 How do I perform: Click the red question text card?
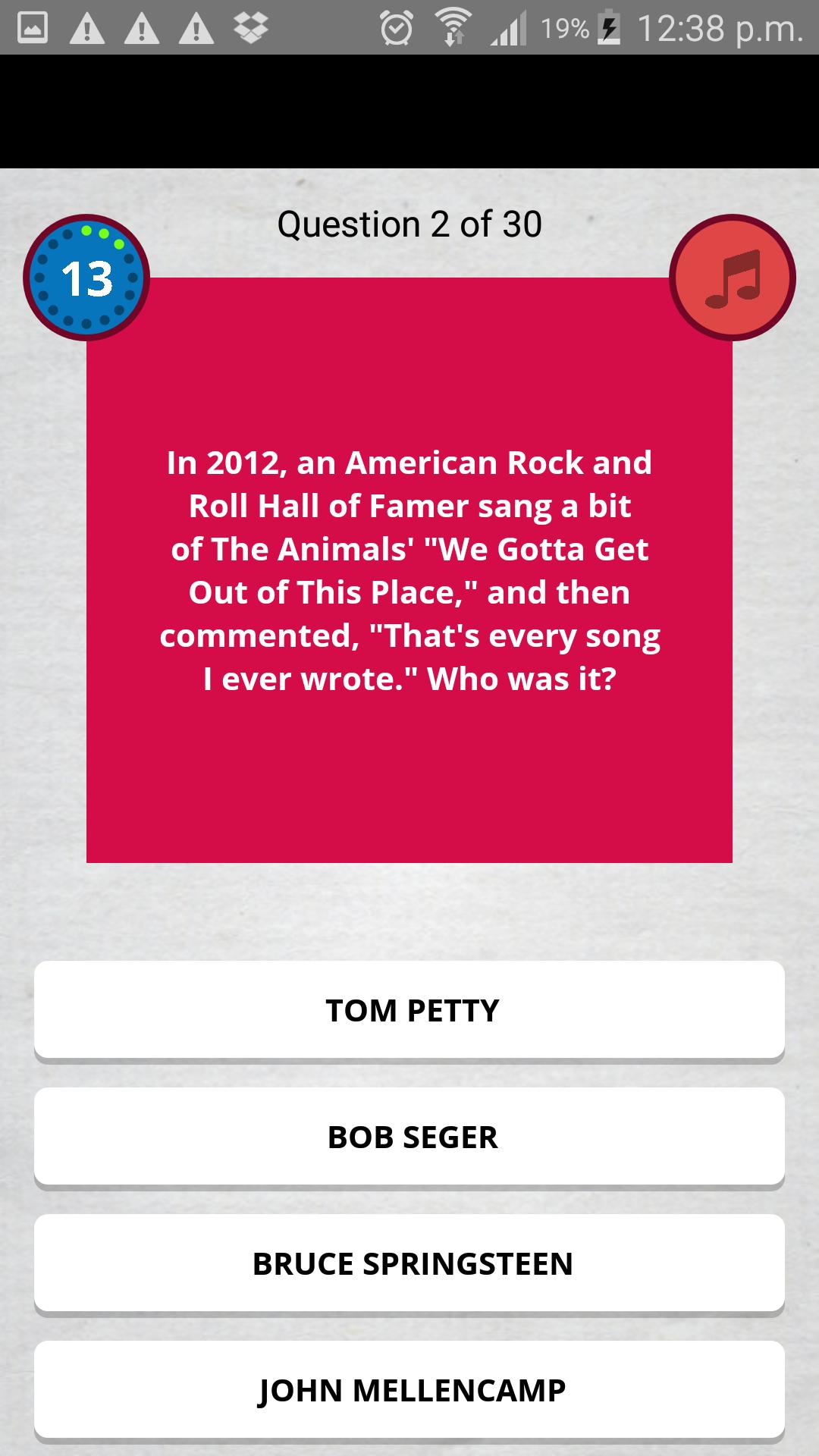click(x=409, y=569)
